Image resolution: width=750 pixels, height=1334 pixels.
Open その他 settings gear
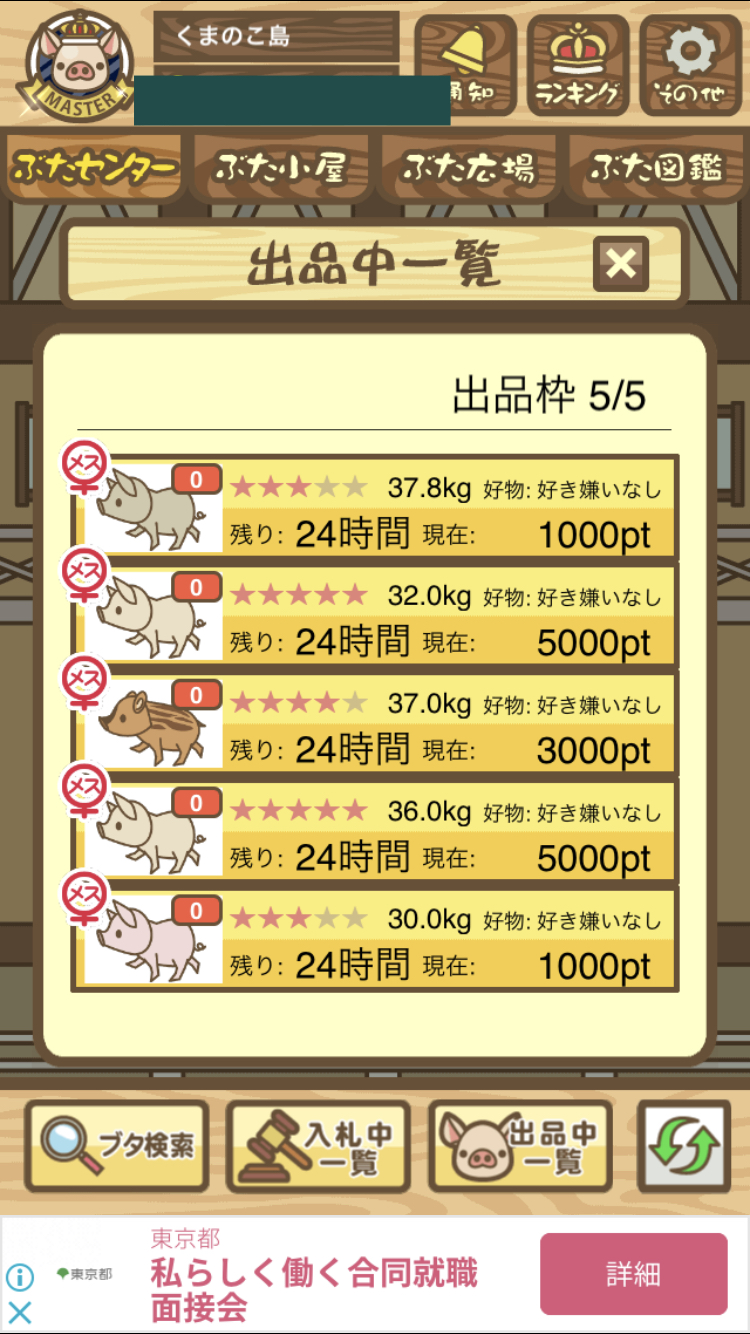coord(691,65)
